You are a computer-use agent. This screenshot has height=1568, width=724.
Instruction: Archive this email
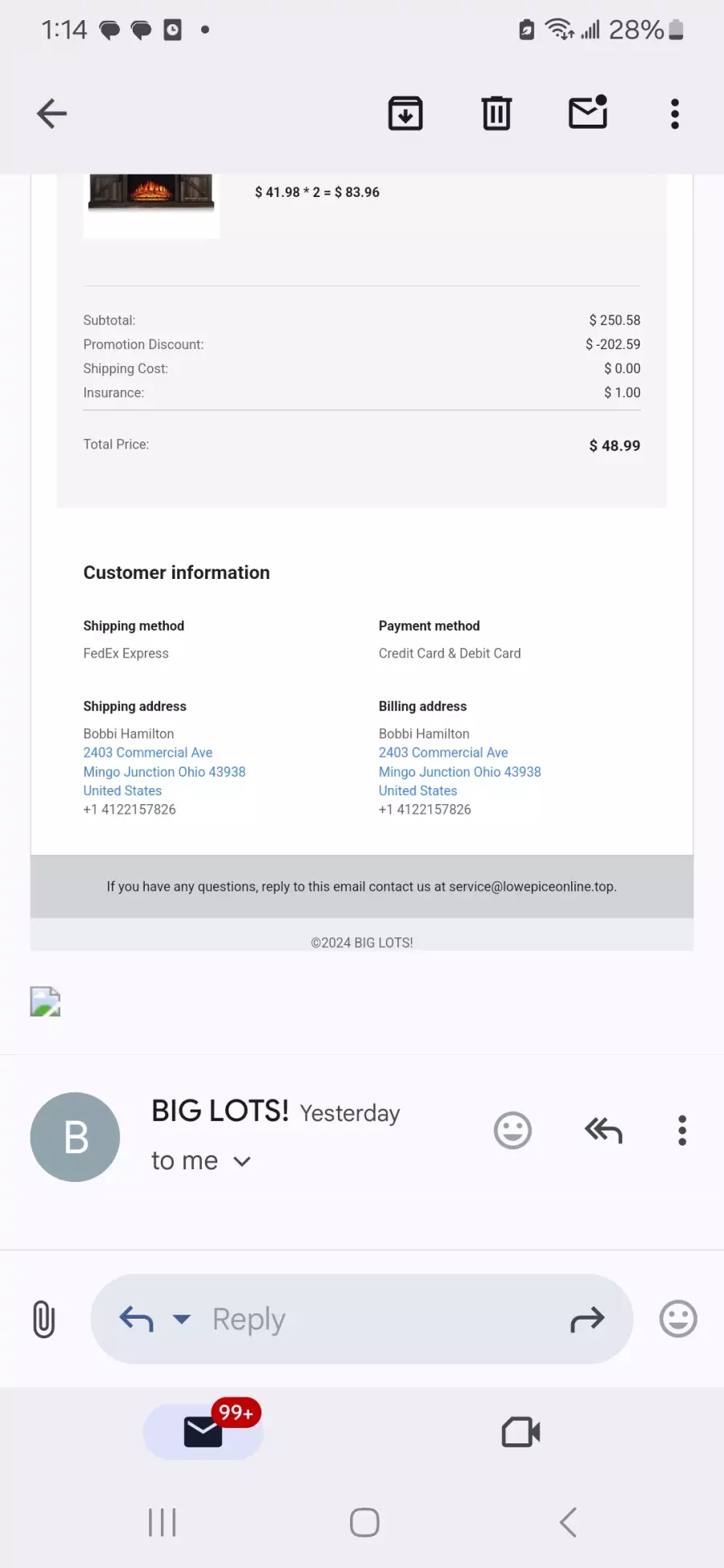(405, 113)
